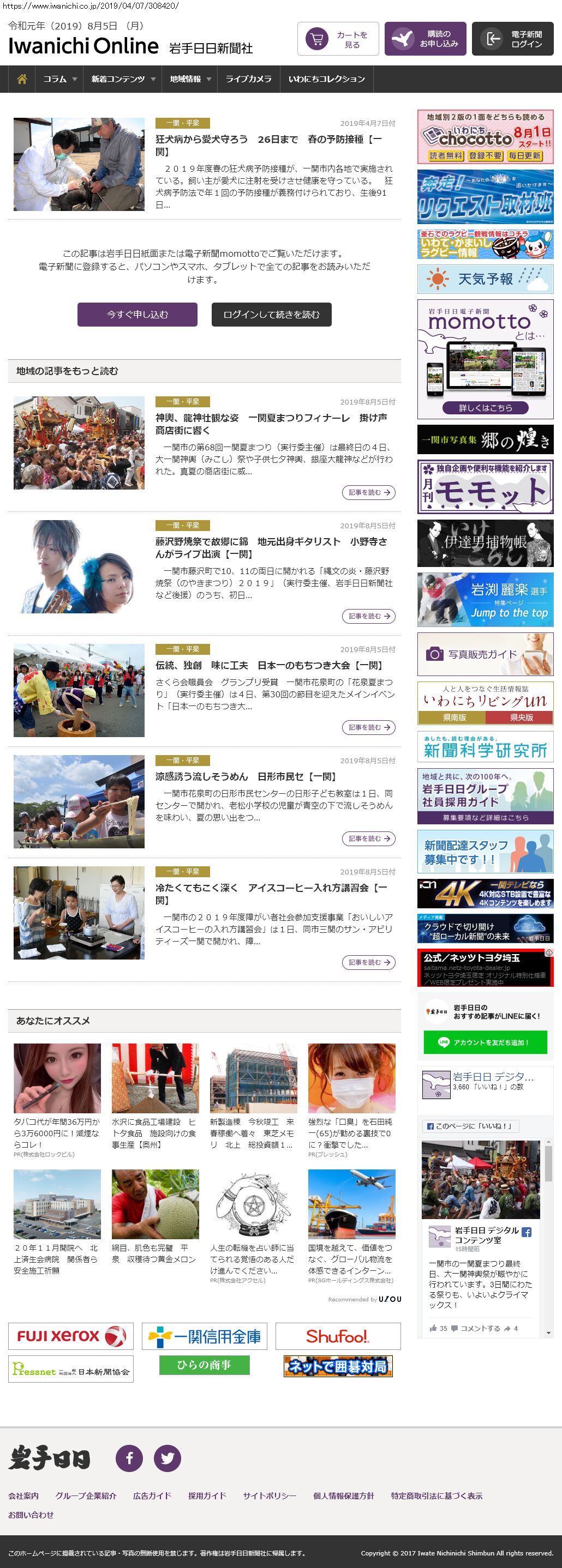Viewport: 562px width, 1568px height.
Task: Visit the Facebook page from the footer
Action: pyautogui.click(x=129, y=1458)
